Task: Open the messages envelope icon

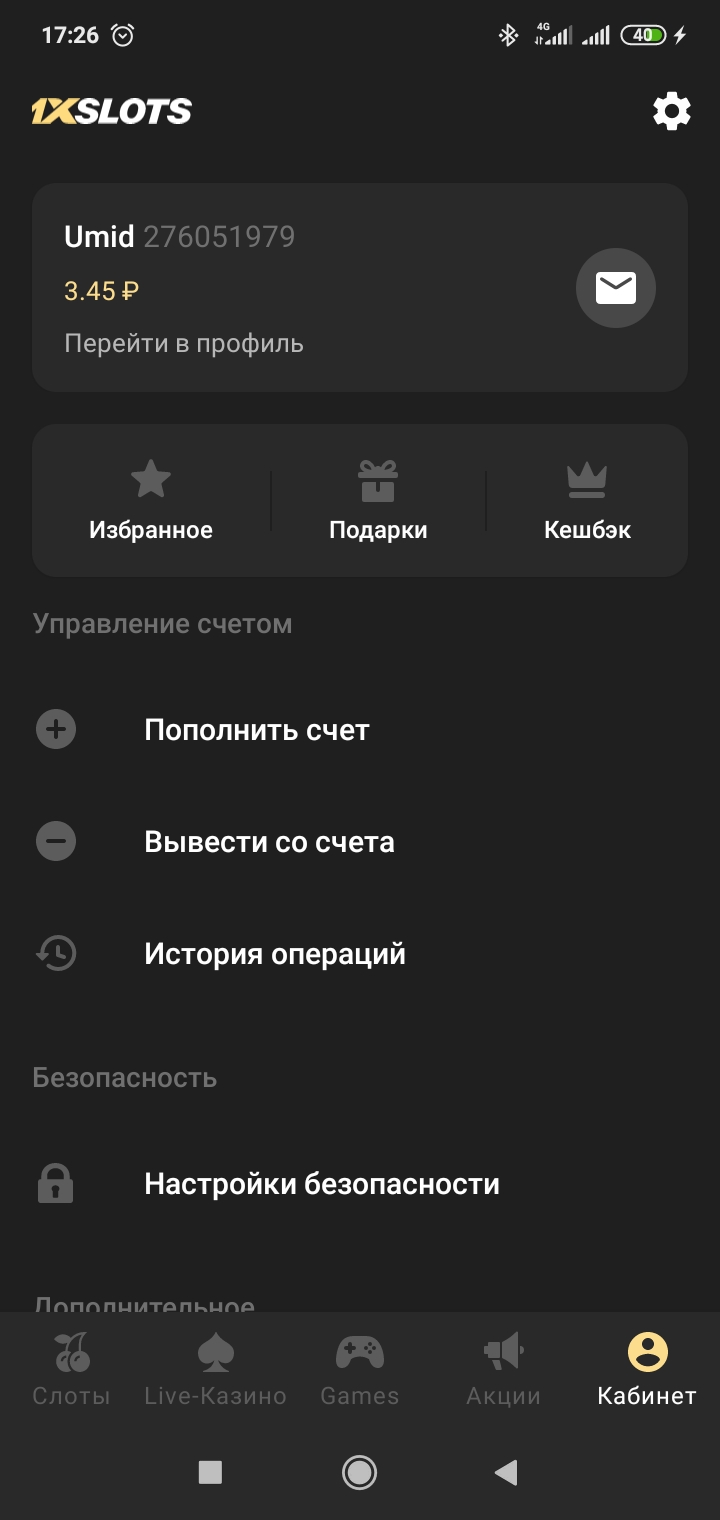Action: 615,288
